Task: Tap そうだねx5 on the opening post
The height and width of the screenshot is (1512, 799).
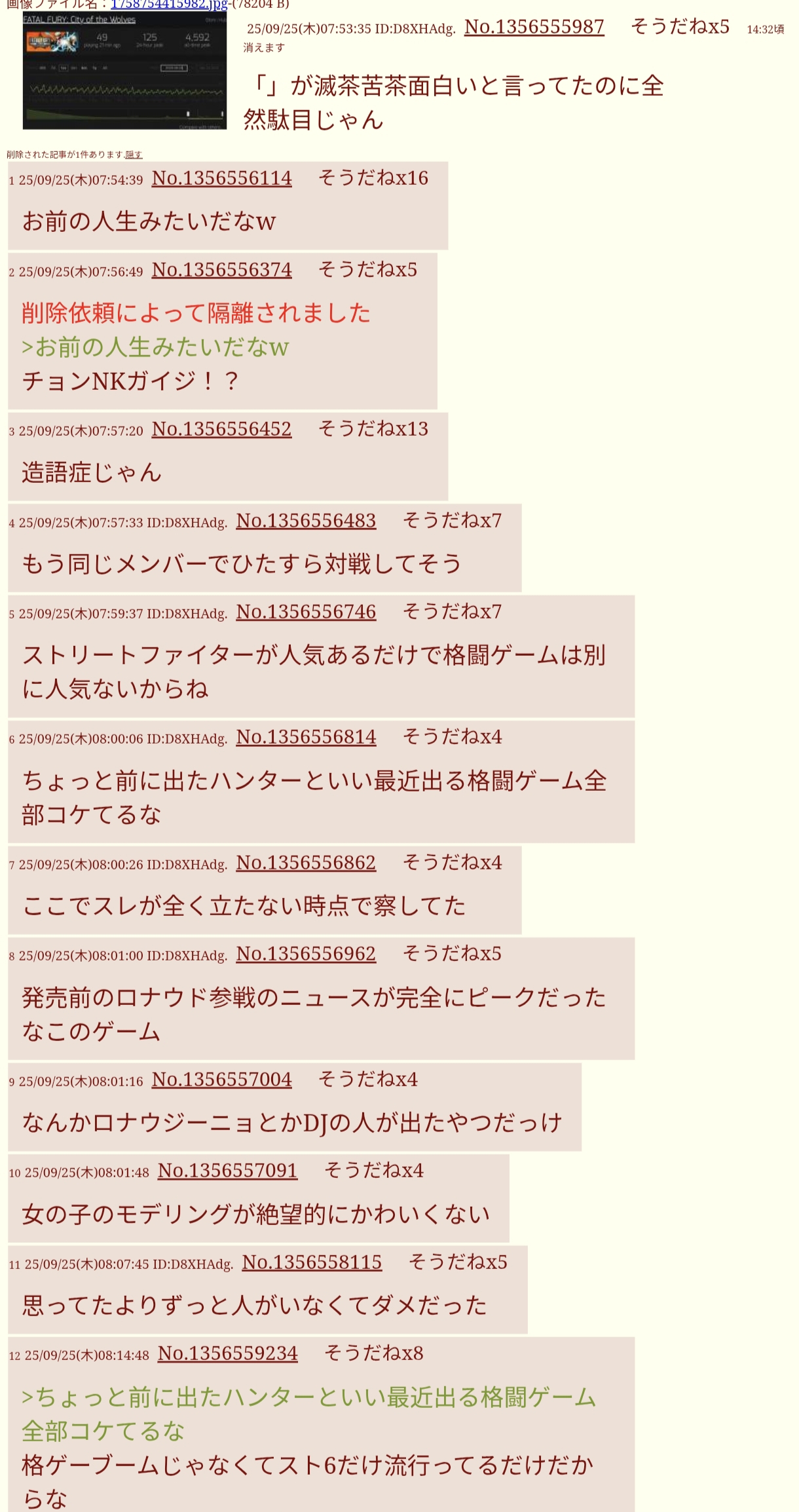Action: (679, 27)
